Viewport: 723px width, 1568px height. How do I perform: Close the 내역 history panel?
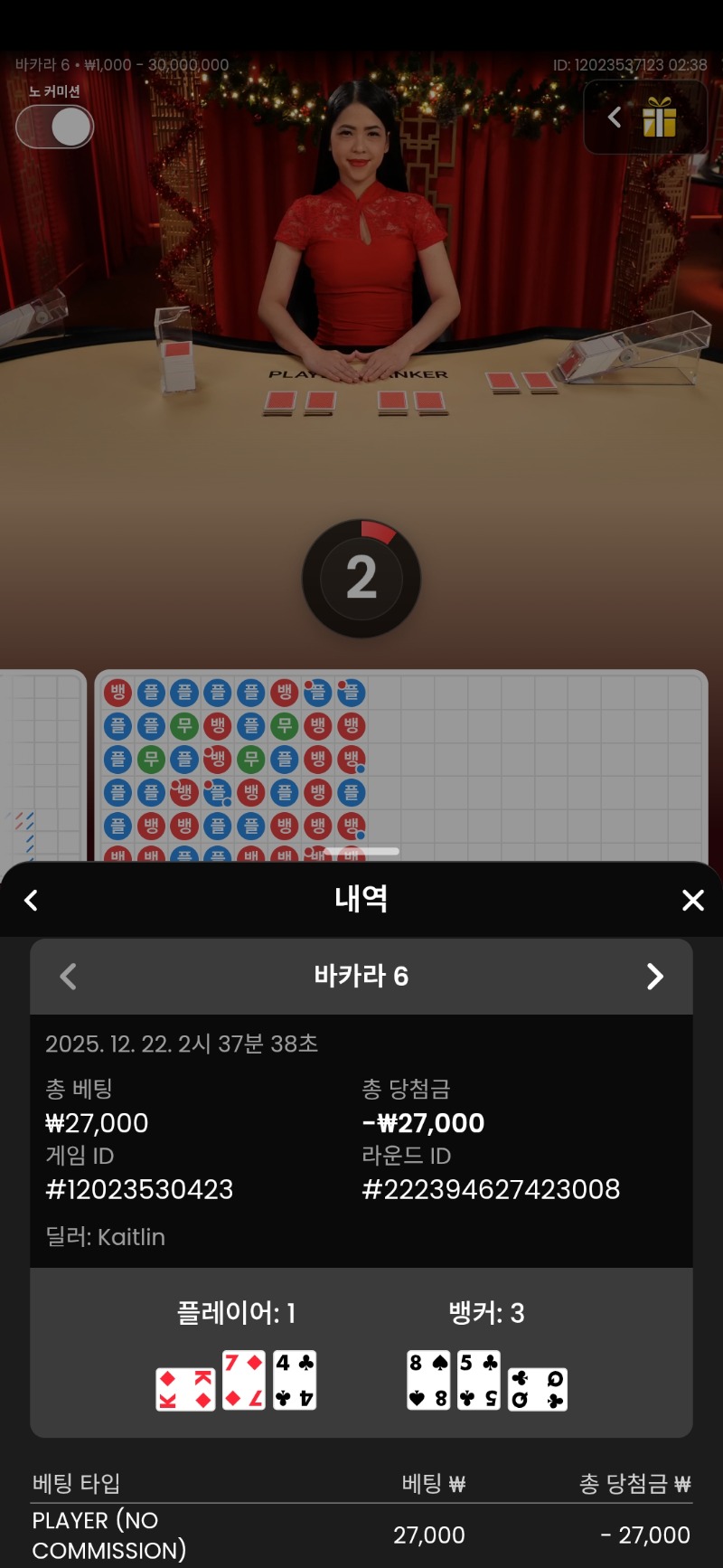692,900
